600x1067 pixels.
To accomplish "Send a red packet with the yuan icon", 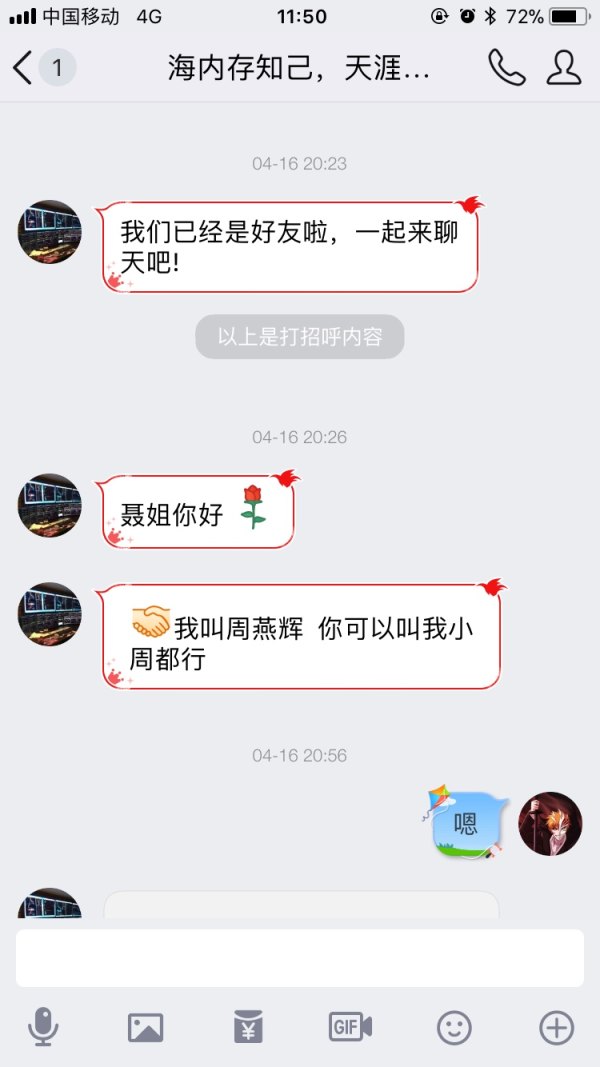I will tap(247, 1027).
